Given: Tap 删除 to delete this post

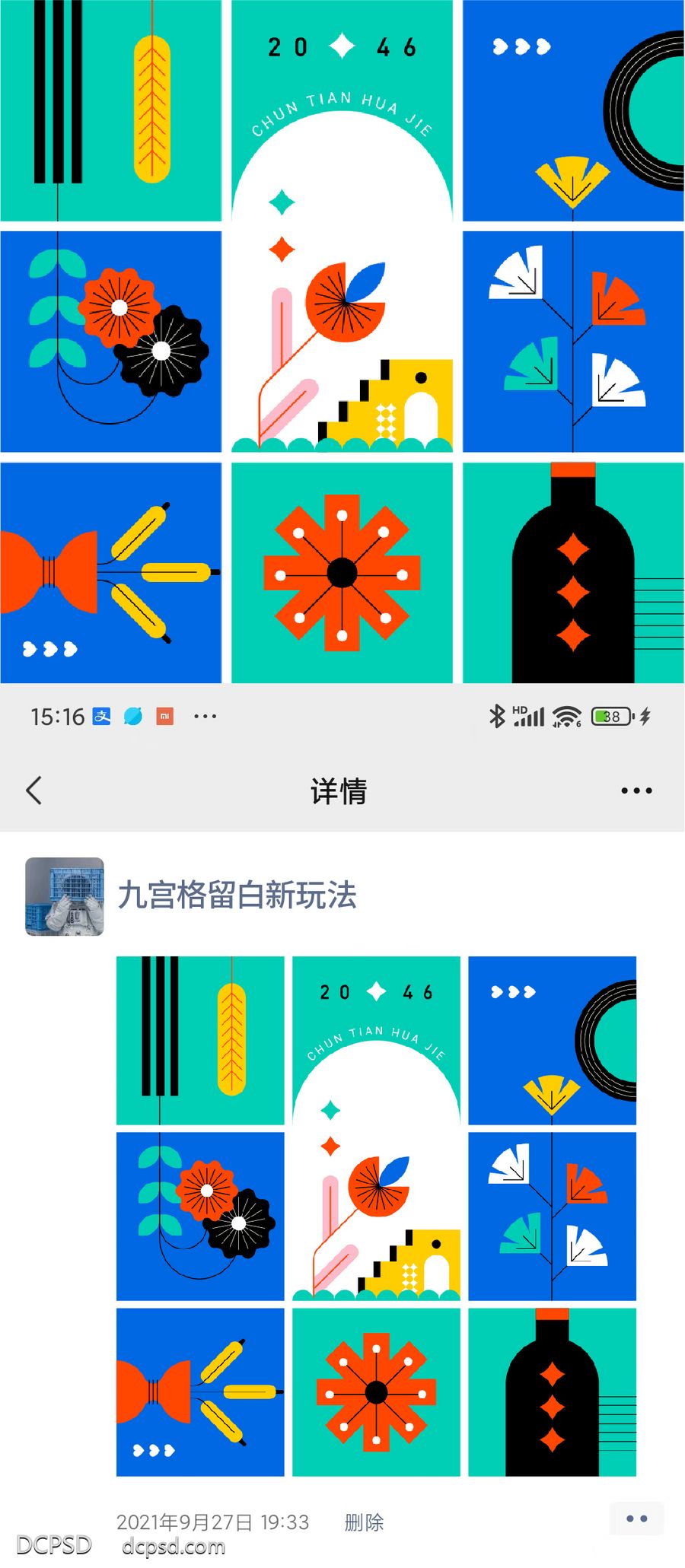Looking at the screenshot, I should (364, 1522).
